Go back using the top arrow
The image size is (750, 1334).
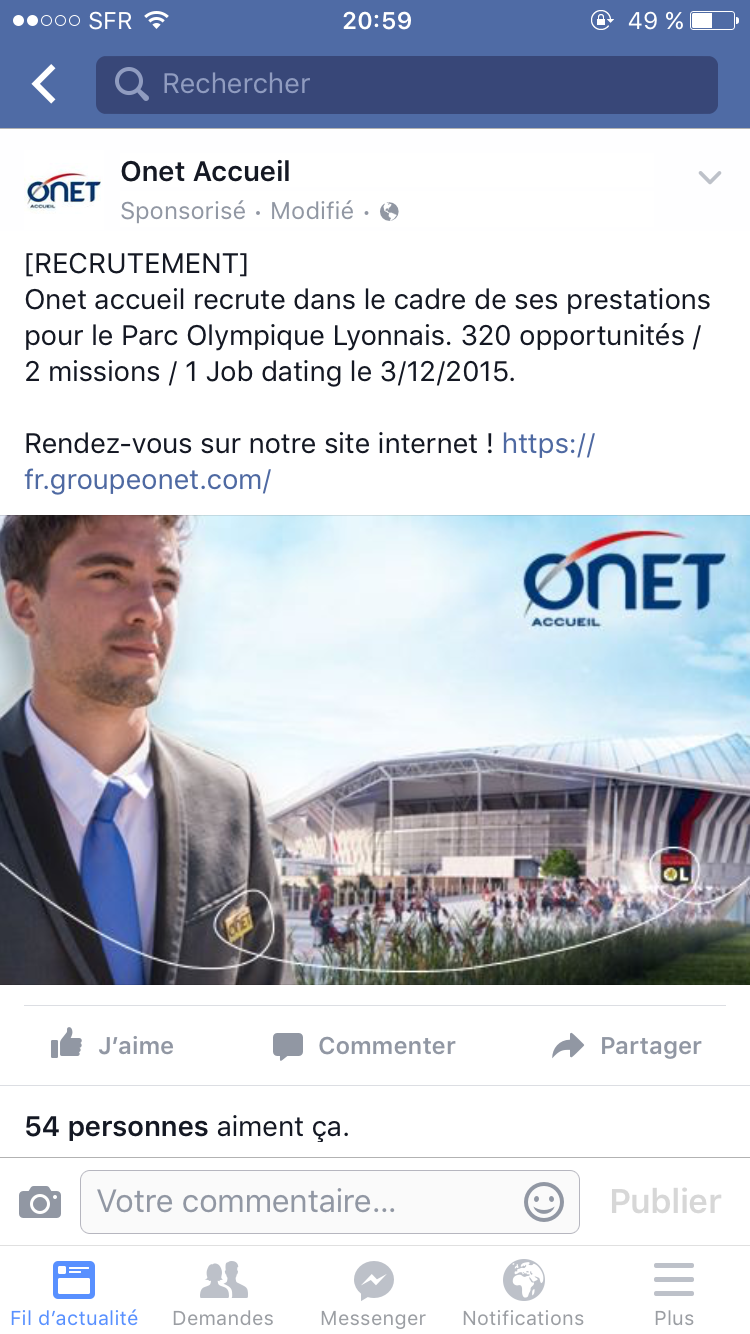[44, 85]
